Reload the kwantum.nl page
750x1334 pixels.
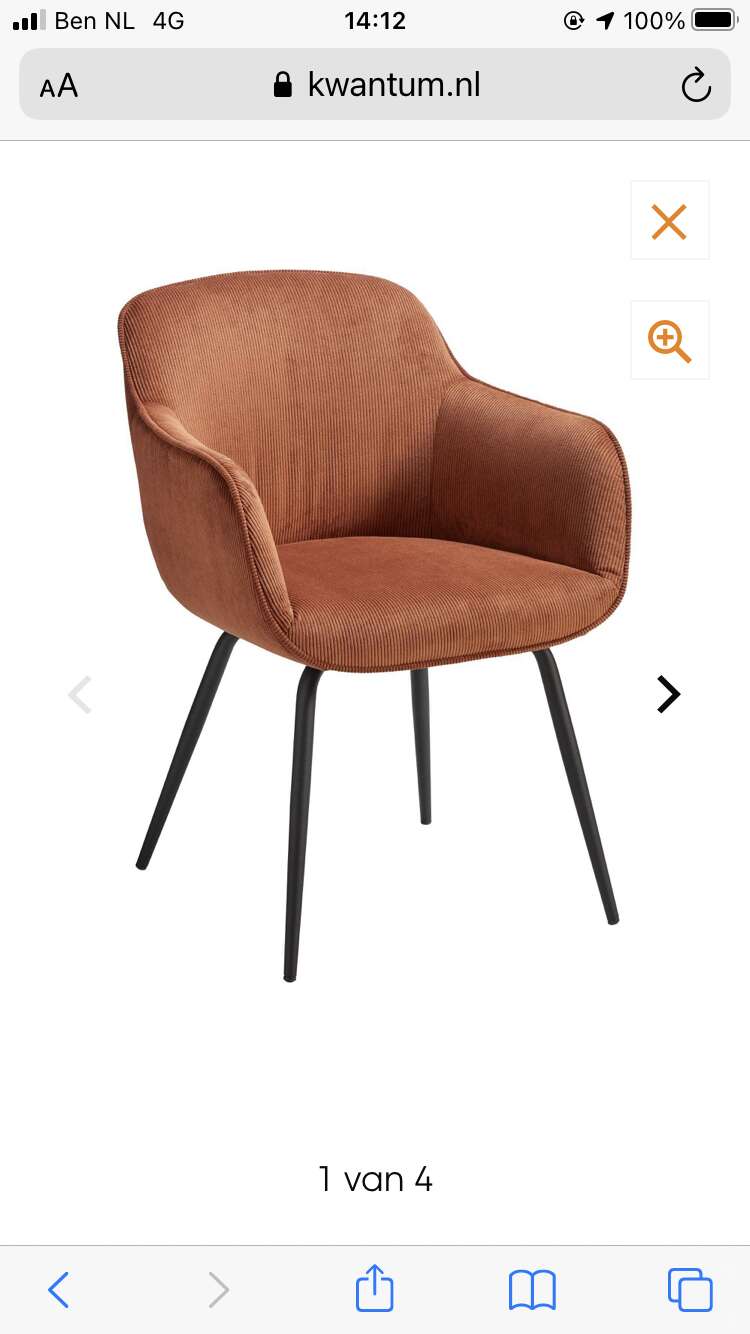[x=696, y=86]
